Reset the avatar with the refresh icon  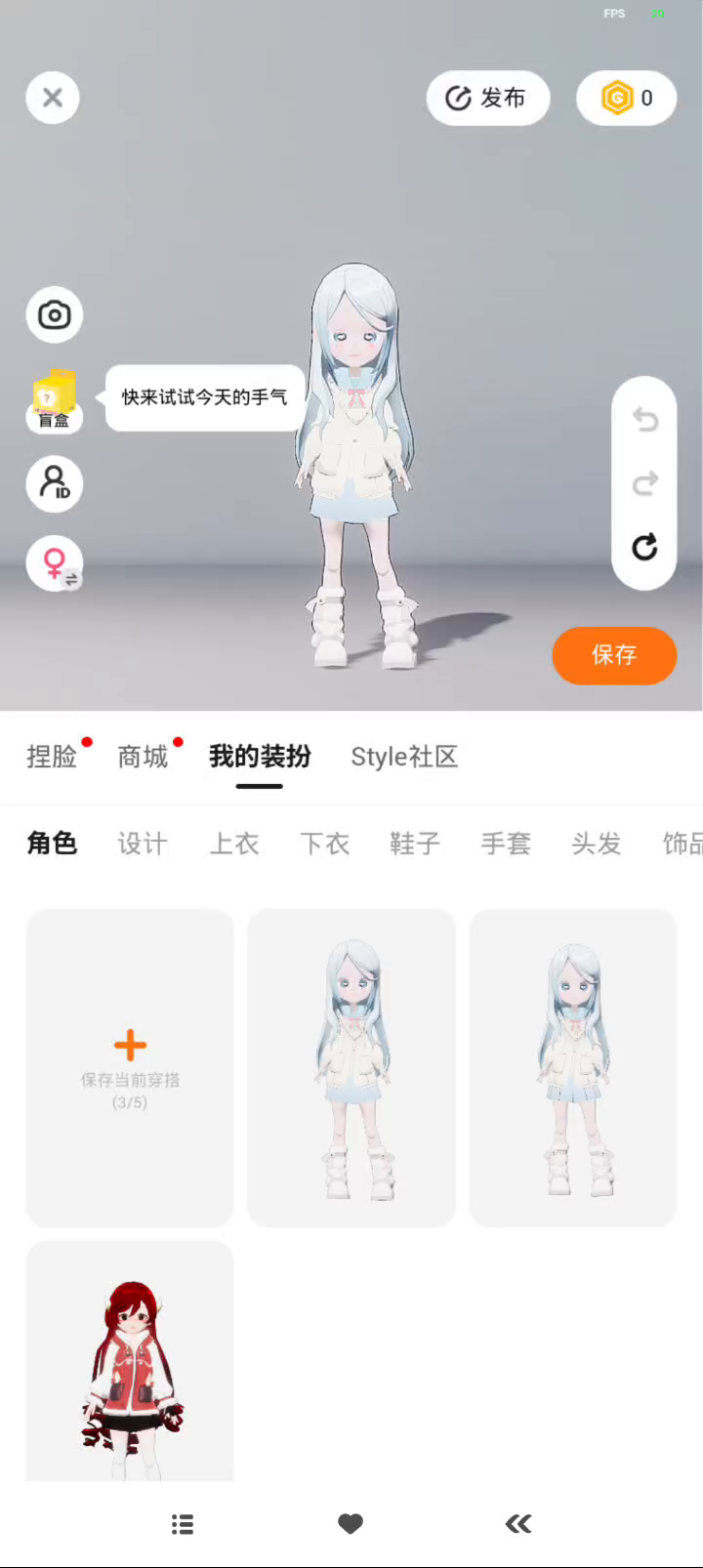tap(644, 547)
